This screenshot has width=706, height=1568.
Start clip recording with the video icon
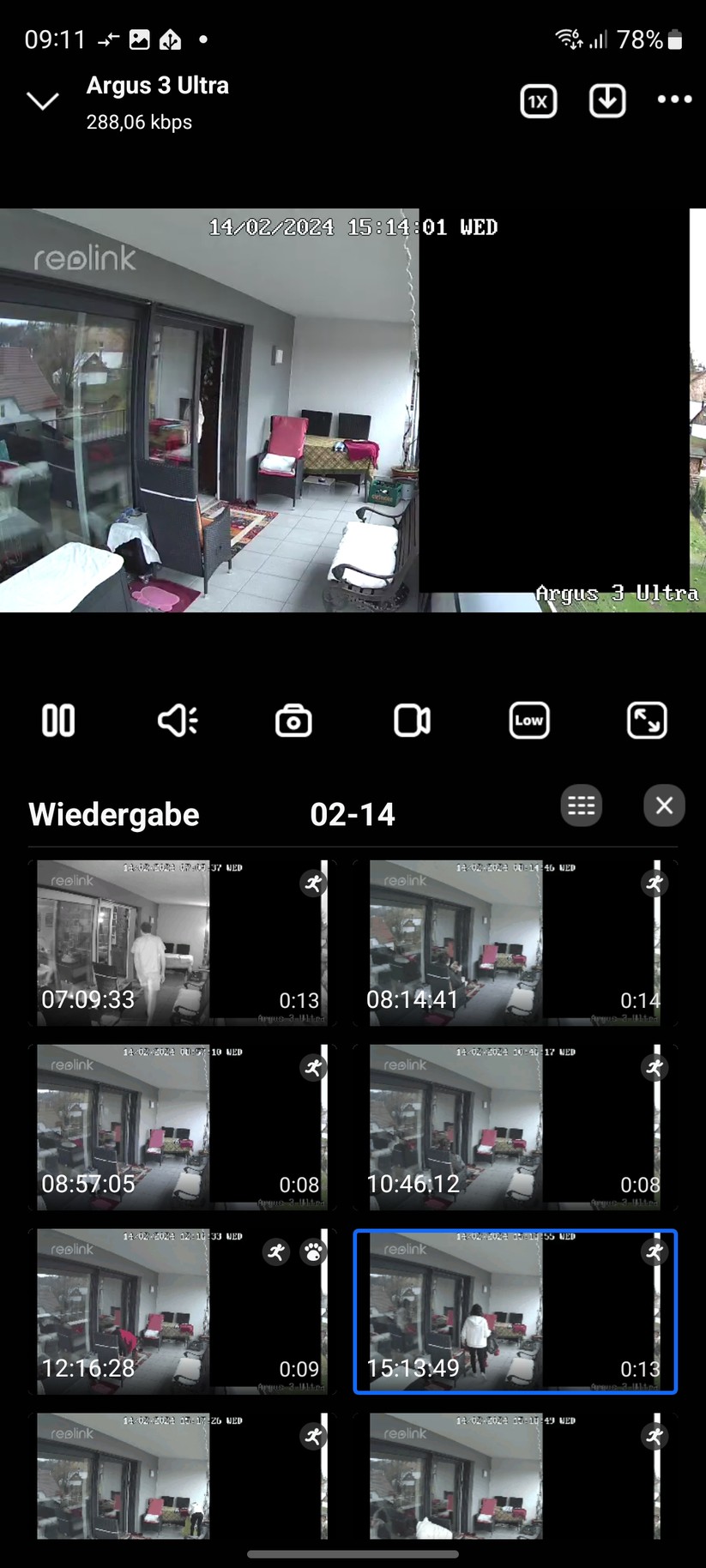[410, 721]
